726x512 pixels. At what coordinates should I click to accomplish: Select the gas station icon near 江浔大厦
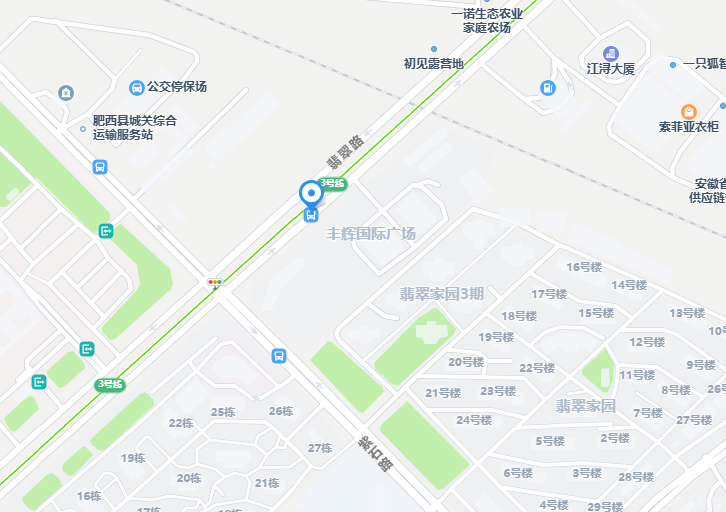pos(547,88)
